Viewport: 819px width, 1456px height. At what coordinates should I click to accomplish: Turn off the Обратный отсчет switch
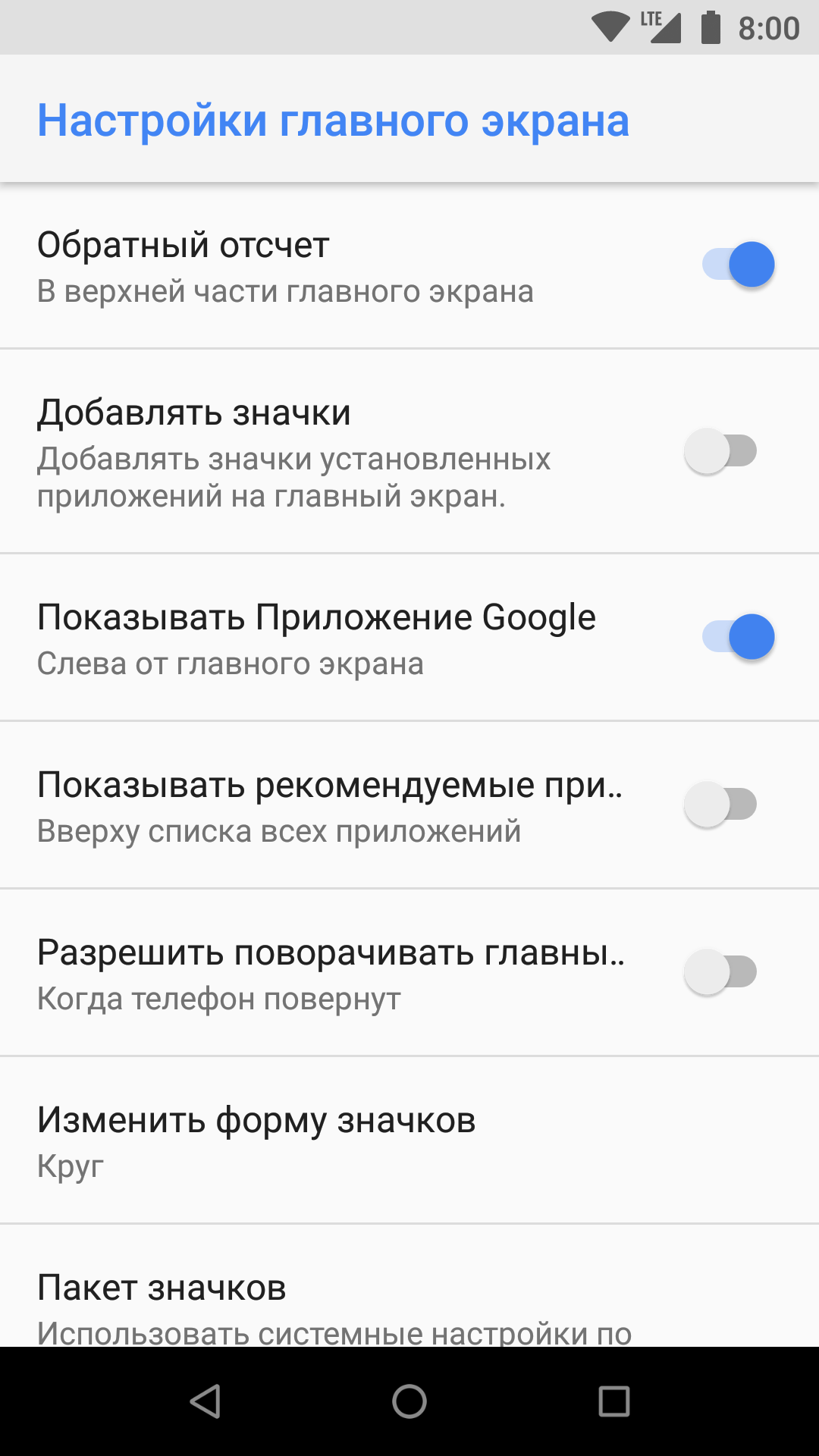coord(738,265)
